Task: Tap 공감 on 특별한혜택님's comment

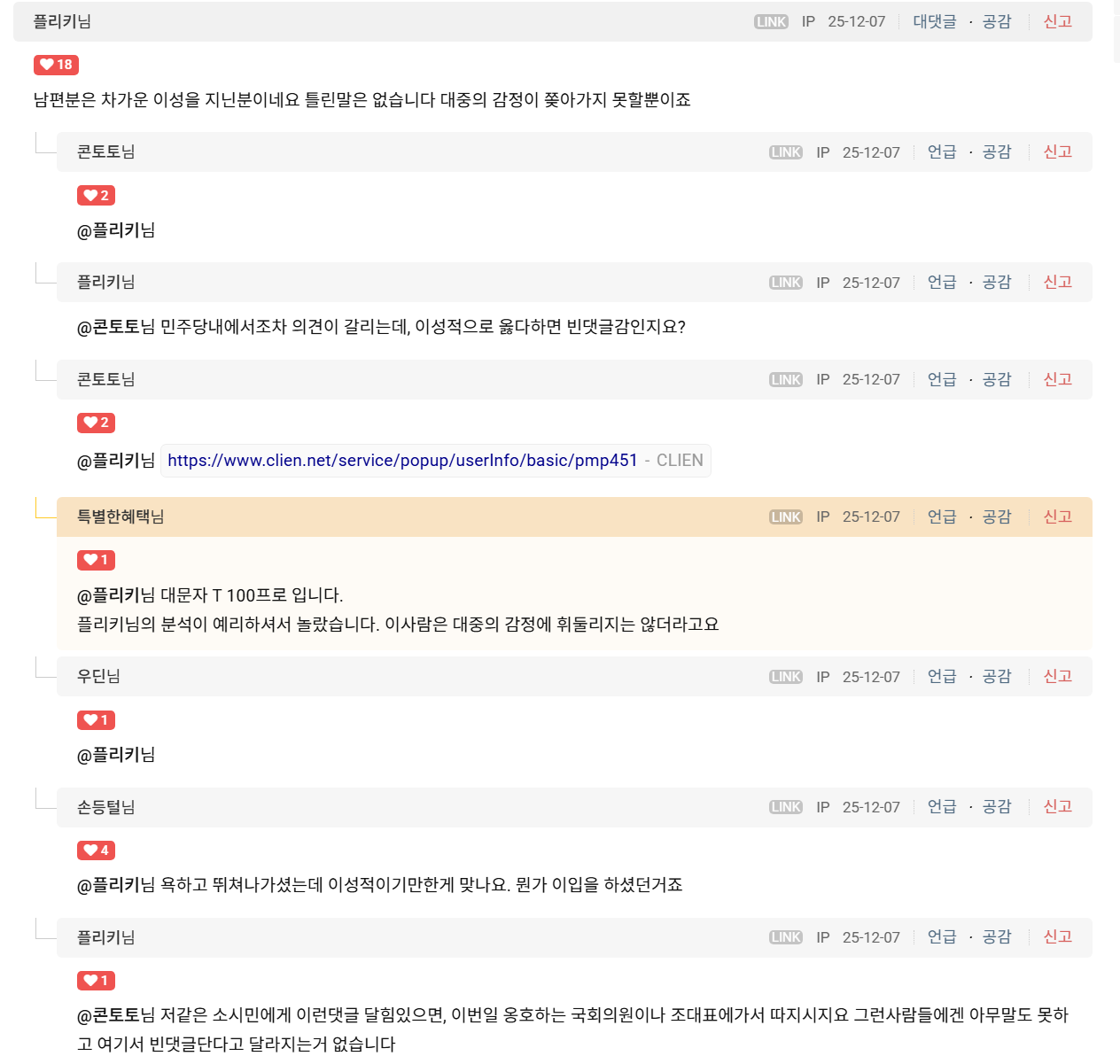Action: 997,516
